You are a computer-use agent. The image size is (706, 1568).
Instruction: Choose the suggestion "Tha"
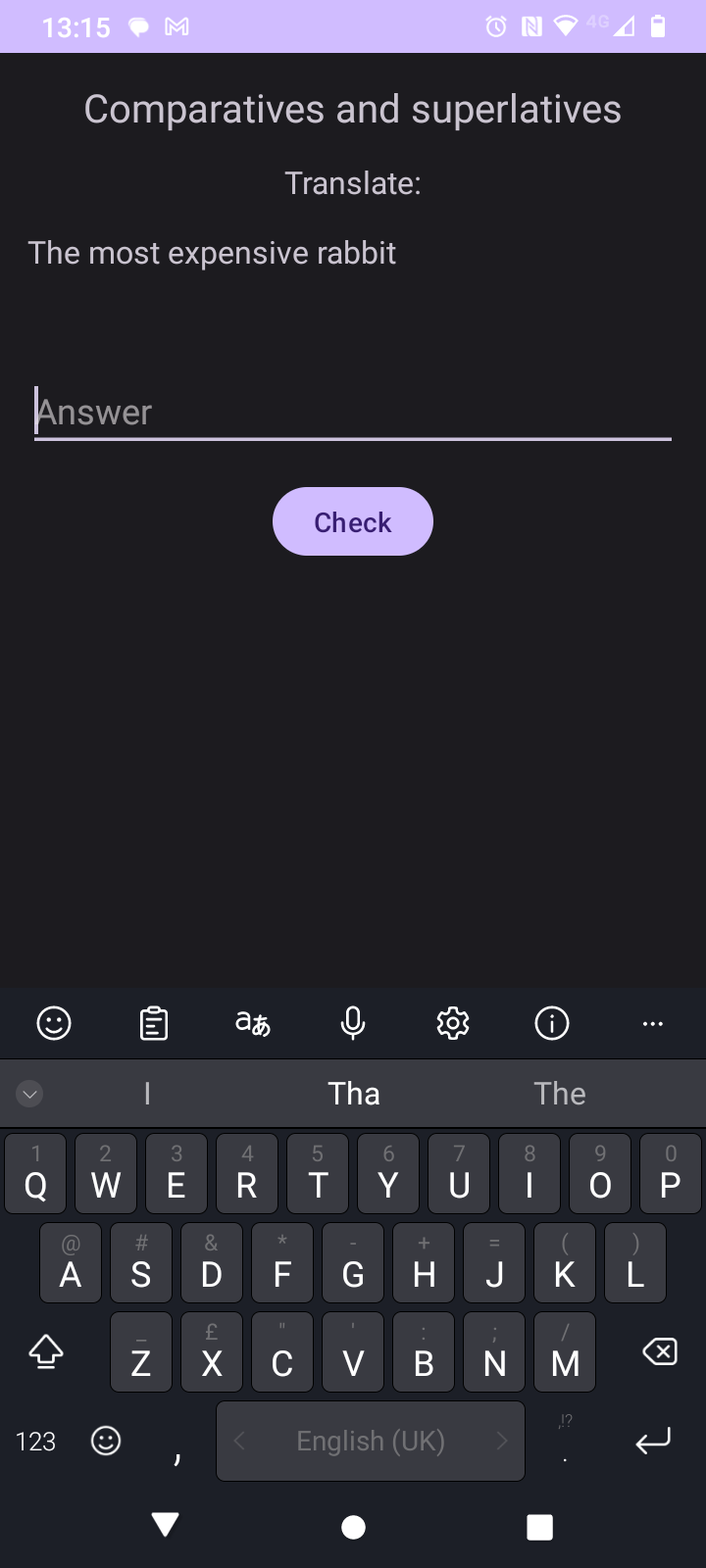pyautogui.click(x=354, y=1094)
